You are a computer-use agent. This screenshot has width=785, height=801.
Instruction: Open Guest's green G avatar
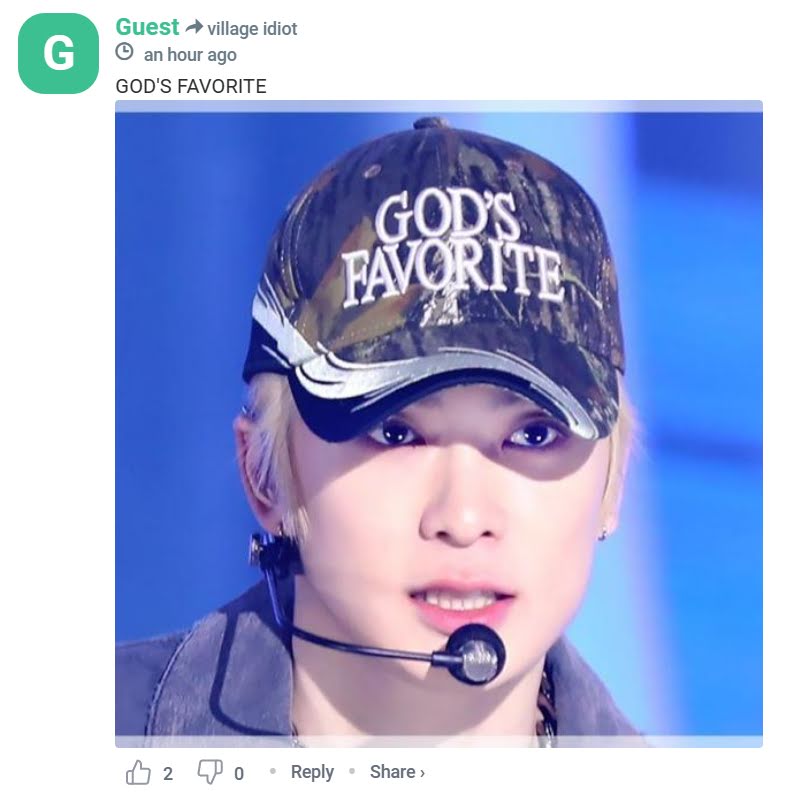[58, 54]
